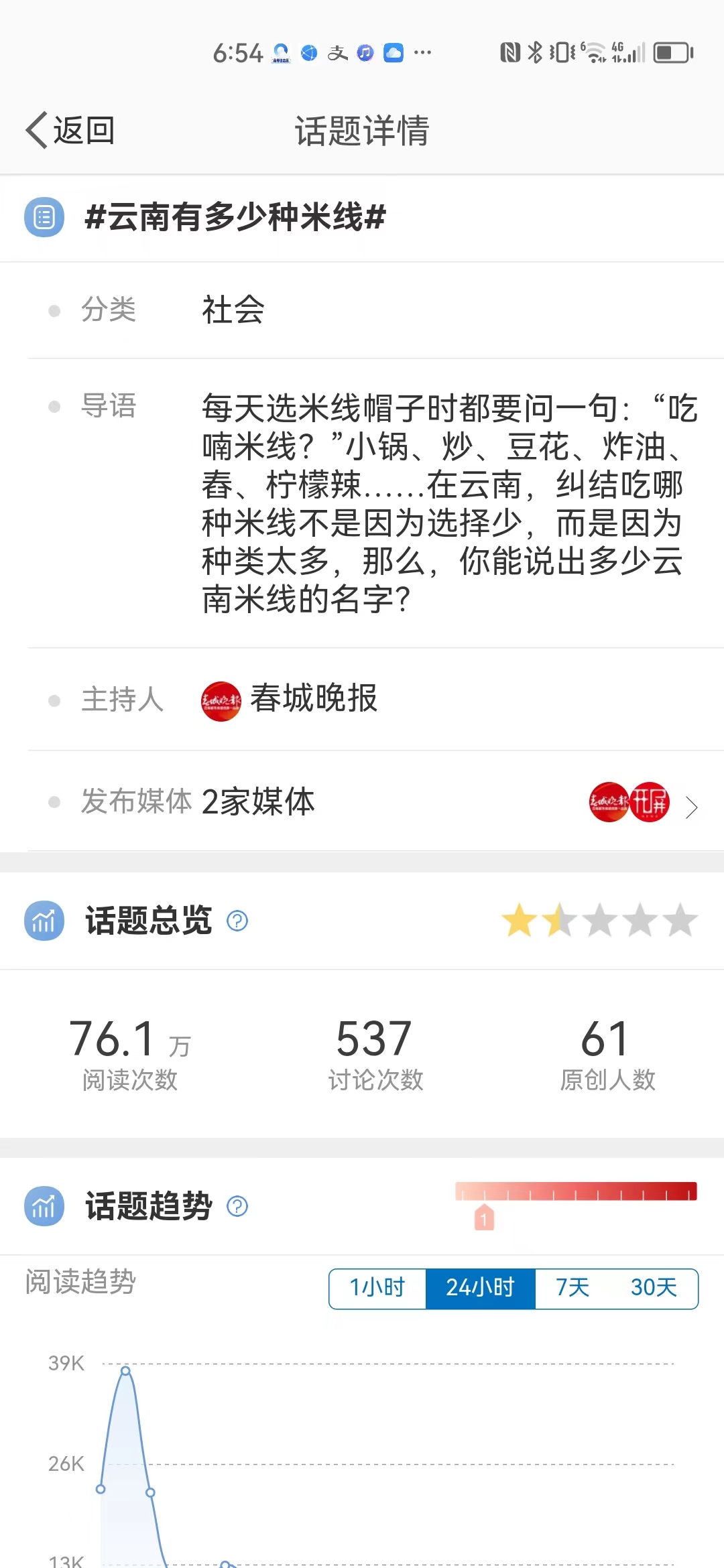Switch reading trend to 1小时

tap(377, 1288)
